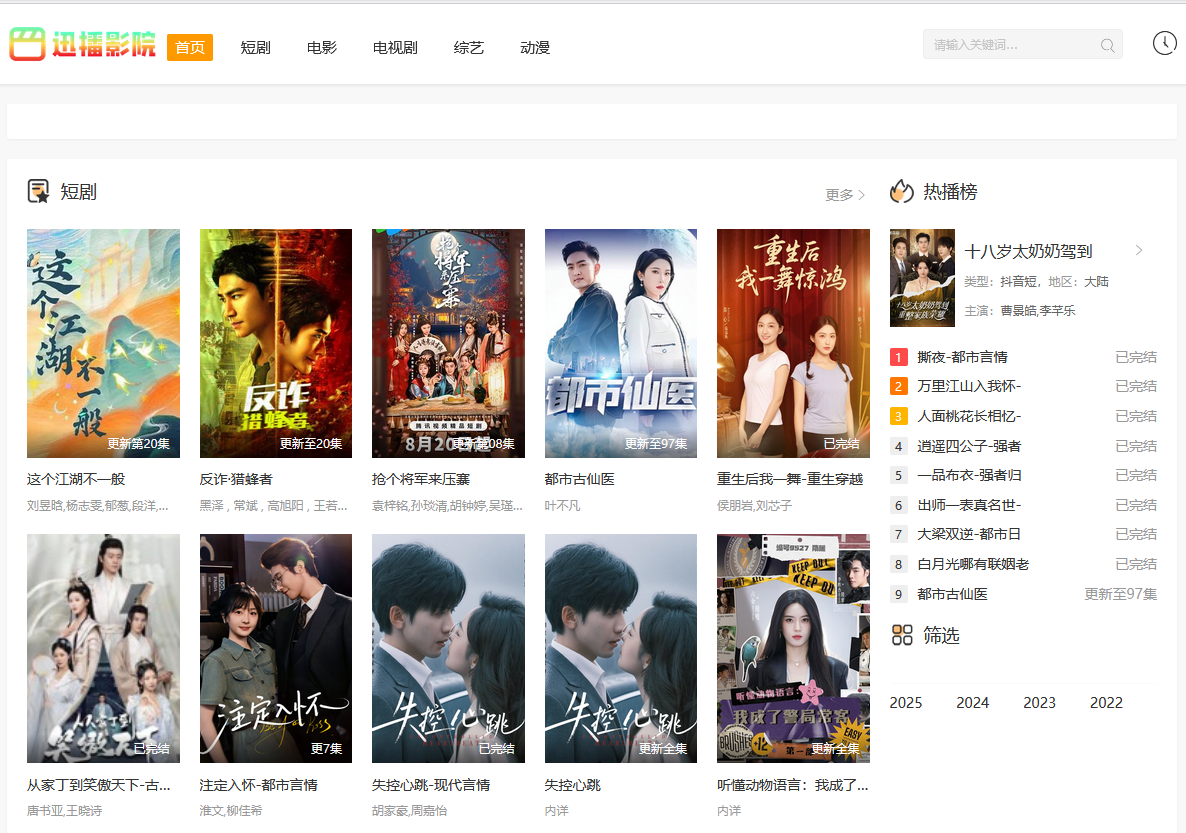1186x833 pixels.
Task: Open ranked item 撕夜-都市言情
Action: click(x=962, y=357)
